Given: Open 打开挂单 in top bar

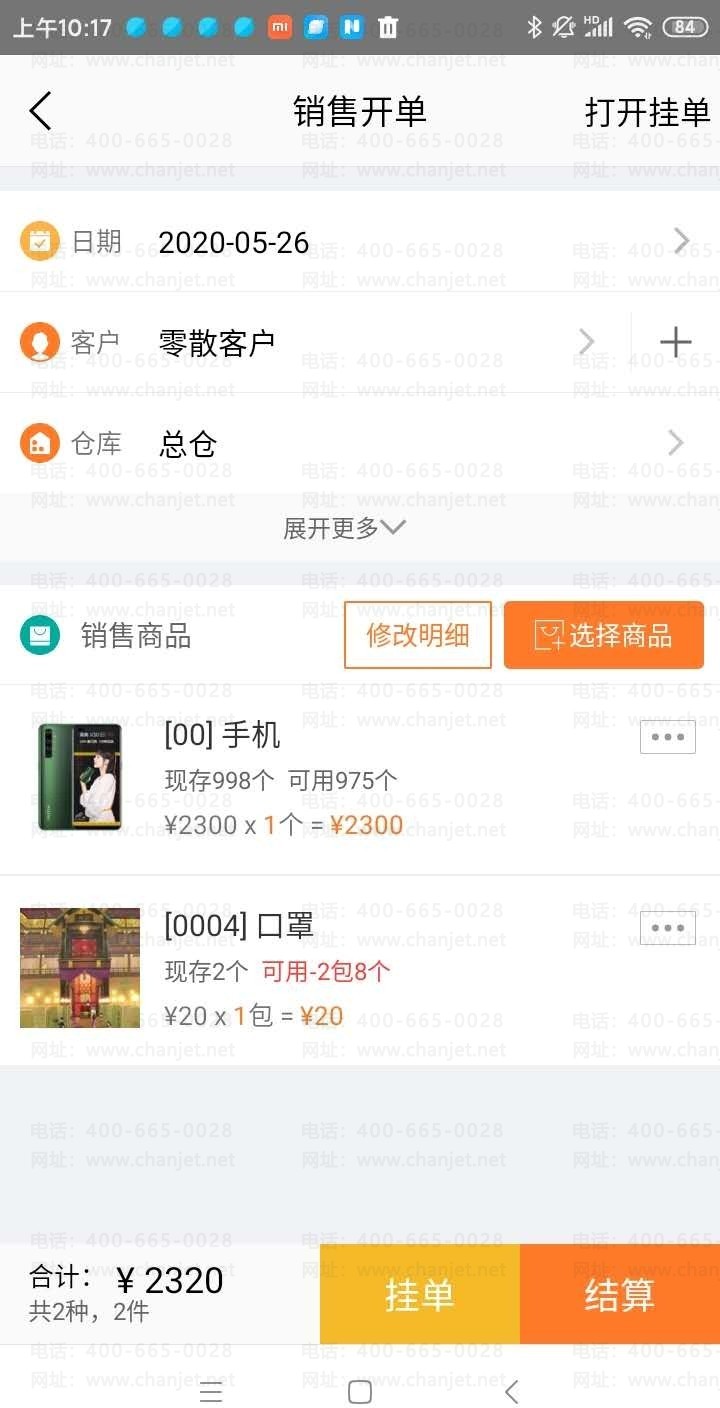Looking at the screenshot, I should pos(647,112).
